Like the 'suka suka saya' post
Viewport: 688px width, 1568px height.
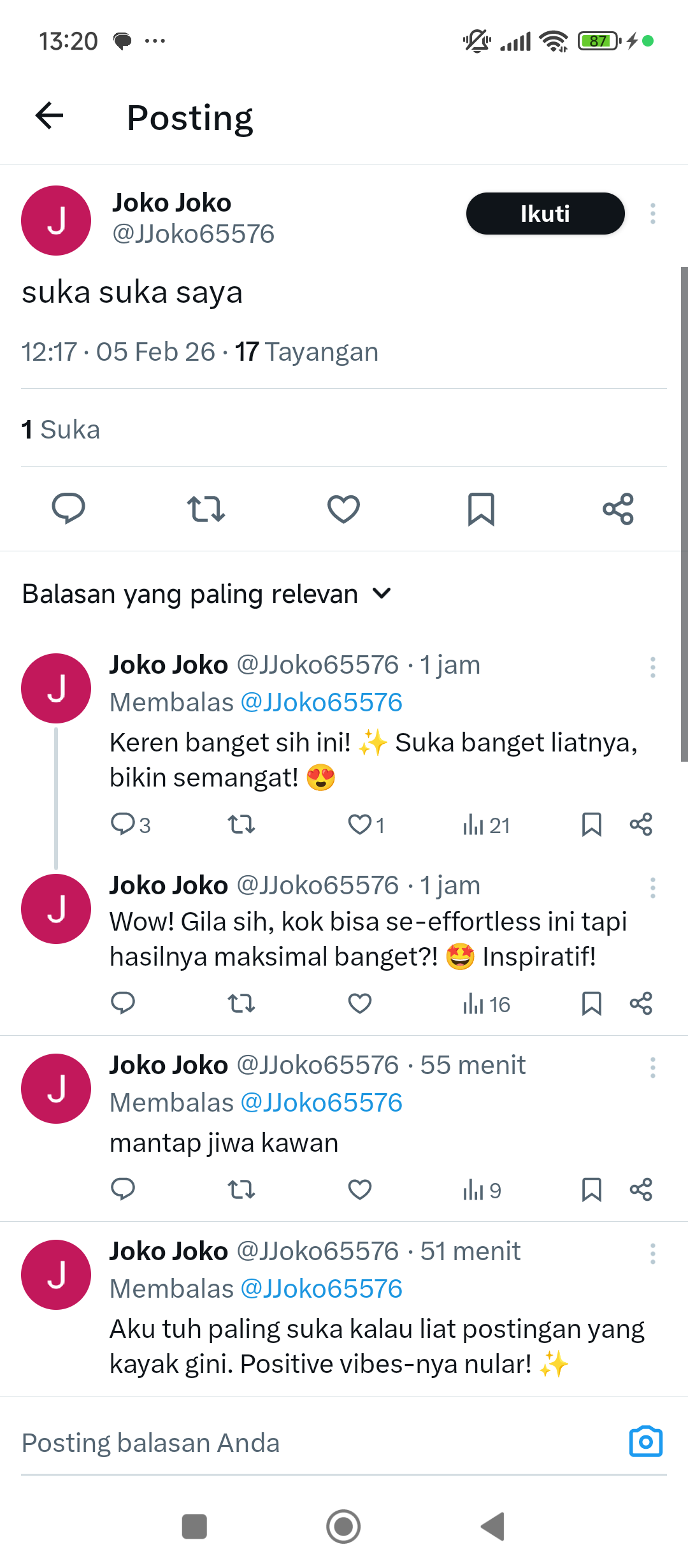[x=343, y=509]
